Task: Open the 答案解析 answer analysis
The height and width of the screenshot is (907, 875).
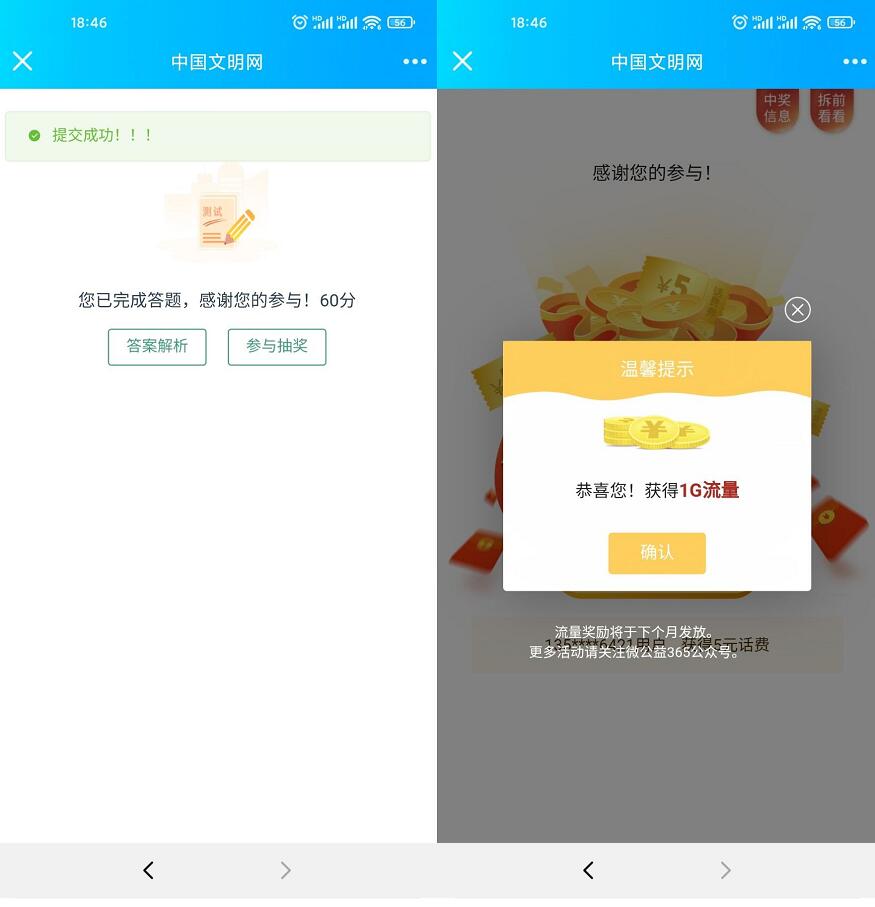Action: [x=157, y=346]
